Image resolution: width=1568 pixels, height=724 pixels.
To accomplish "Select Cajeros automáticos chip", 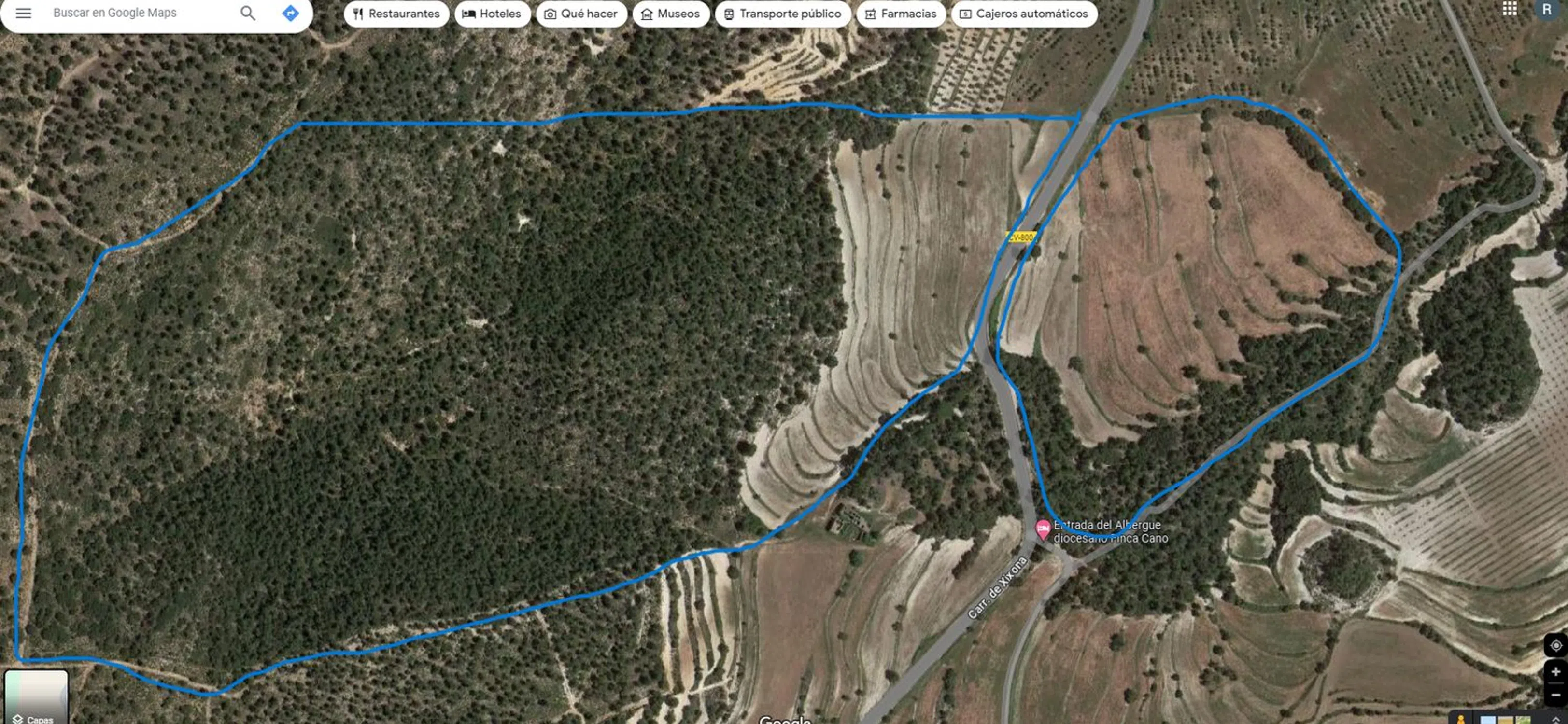I will tap(1023, 14).
